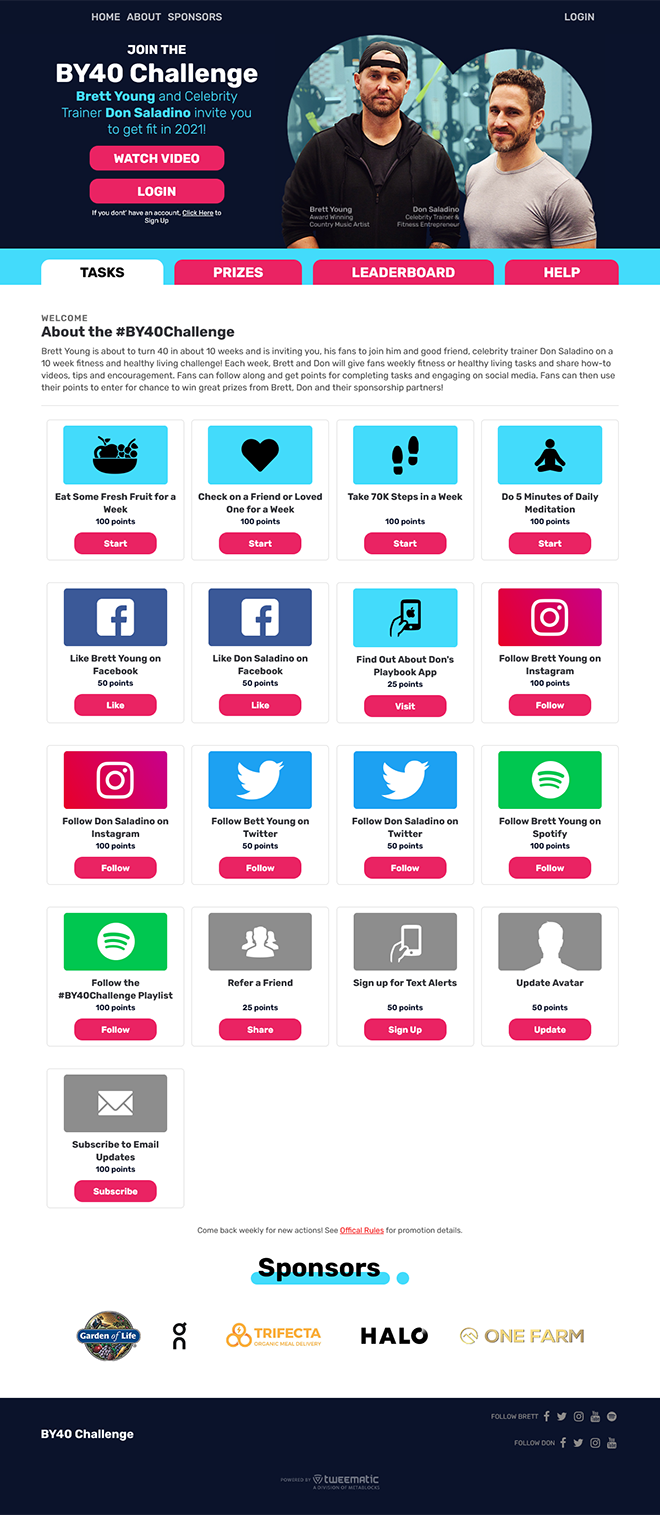Open the Click Here sign up link

pyautogui.click(x=197, y=213)
